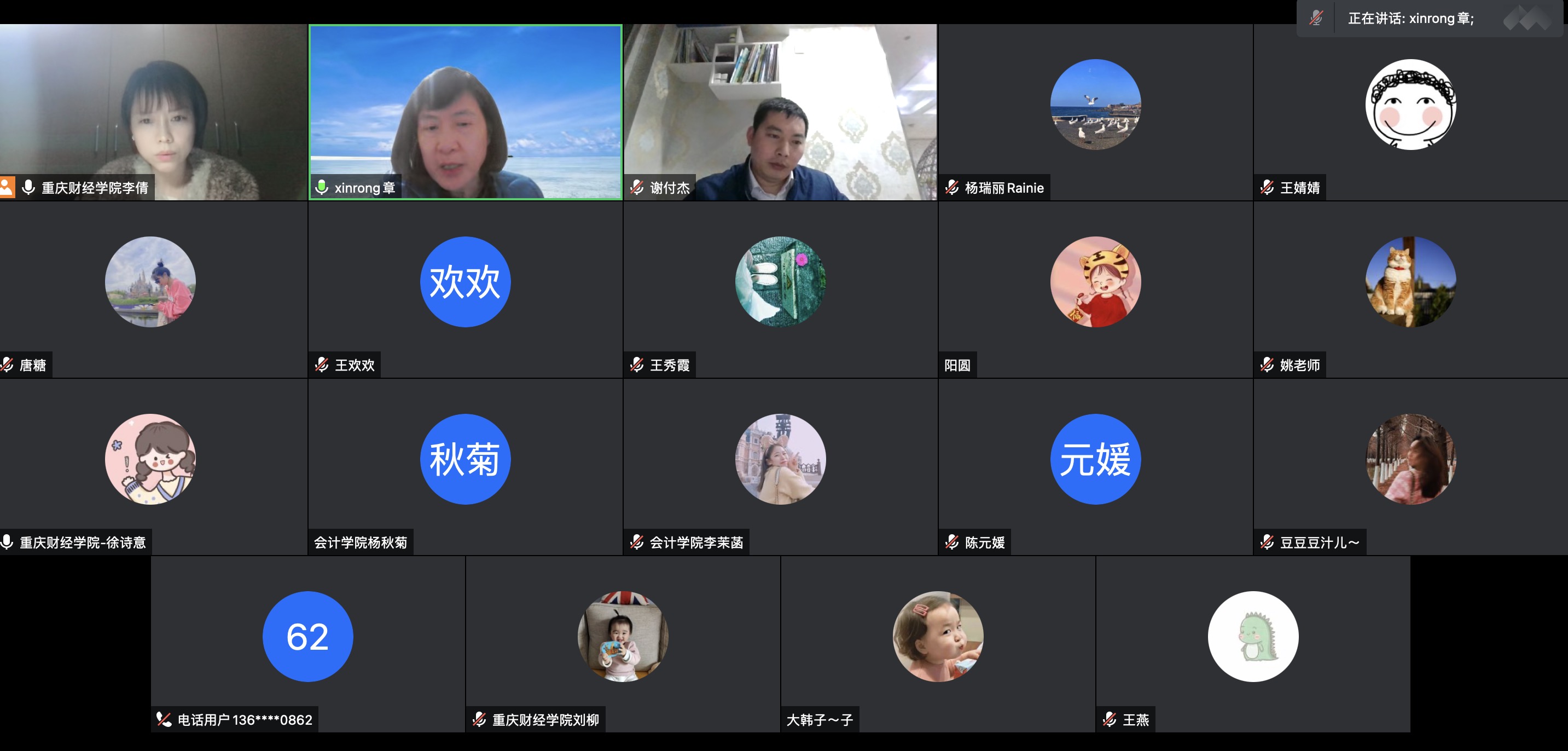The width and height of the screenshot is (1568, 751).
Task: Tap 大韩子~子's participant tile
Action: coord(938,644)
